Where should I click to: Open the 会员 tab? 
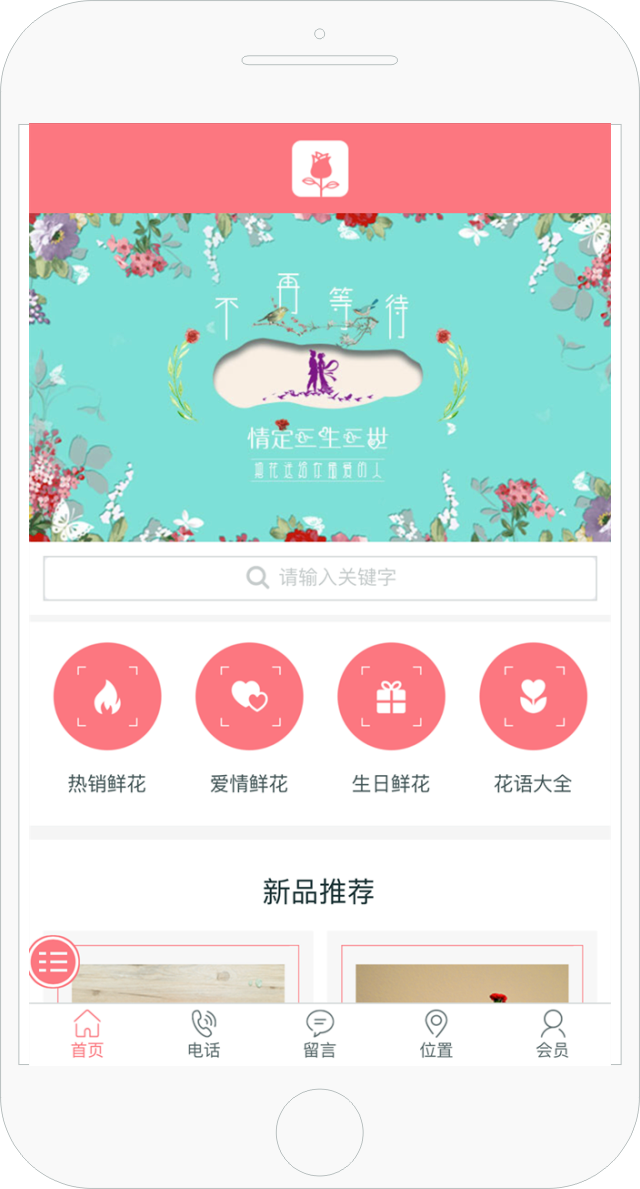tap(552, 1034)
